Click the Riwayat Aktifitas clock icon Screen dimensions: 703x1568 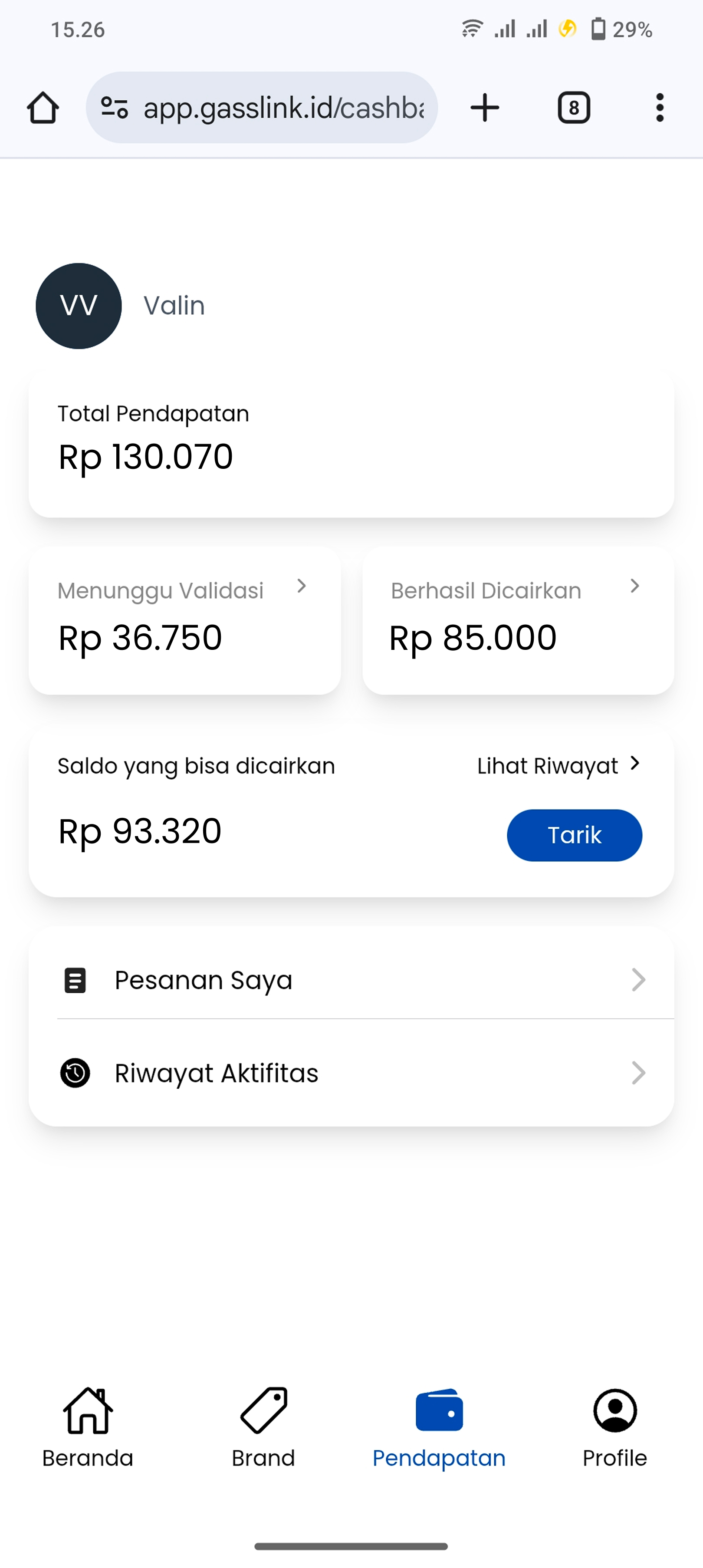pos(74,1073)
